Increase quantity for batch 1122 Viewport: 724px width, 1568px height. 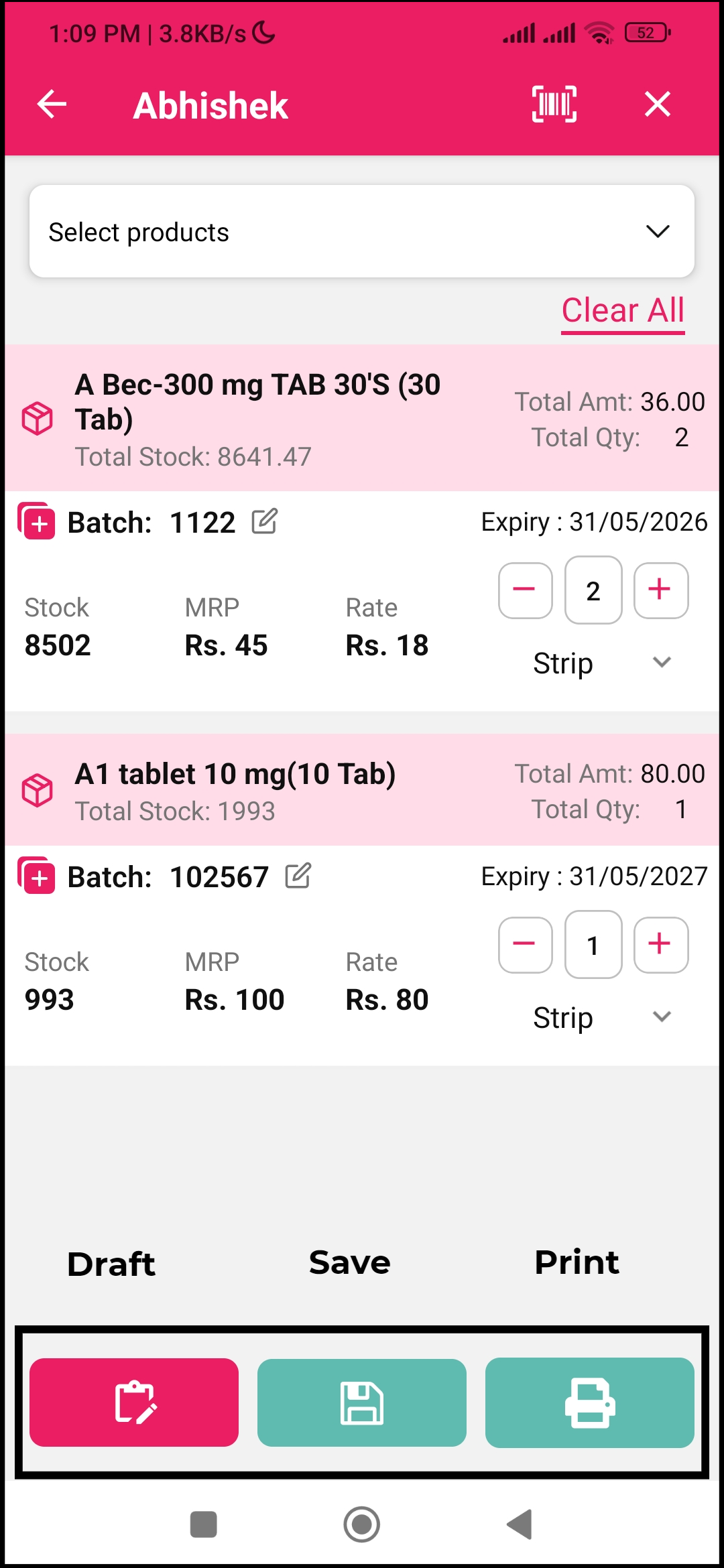tap(661, 590)
